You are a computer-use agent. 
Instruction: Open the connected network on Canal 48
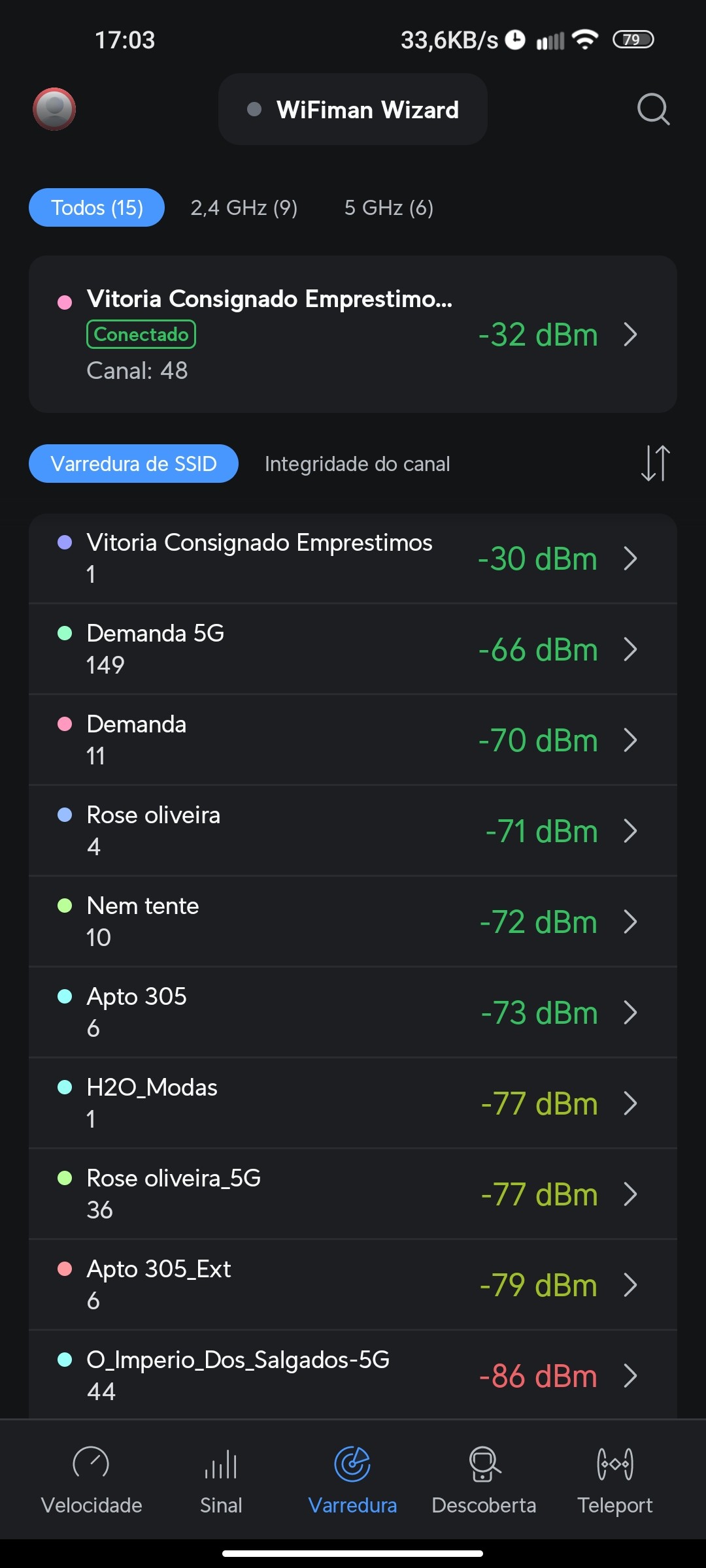click(353, 334)
